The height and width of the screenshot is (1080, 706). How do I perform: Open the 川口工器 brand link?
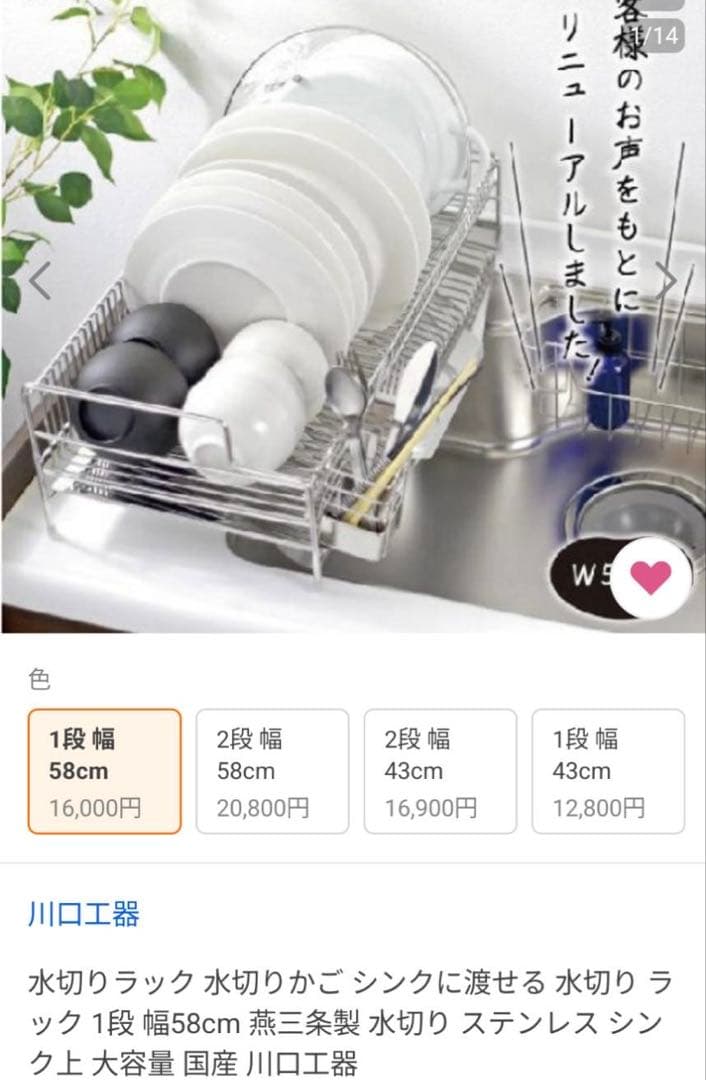[x=84, y=914]
